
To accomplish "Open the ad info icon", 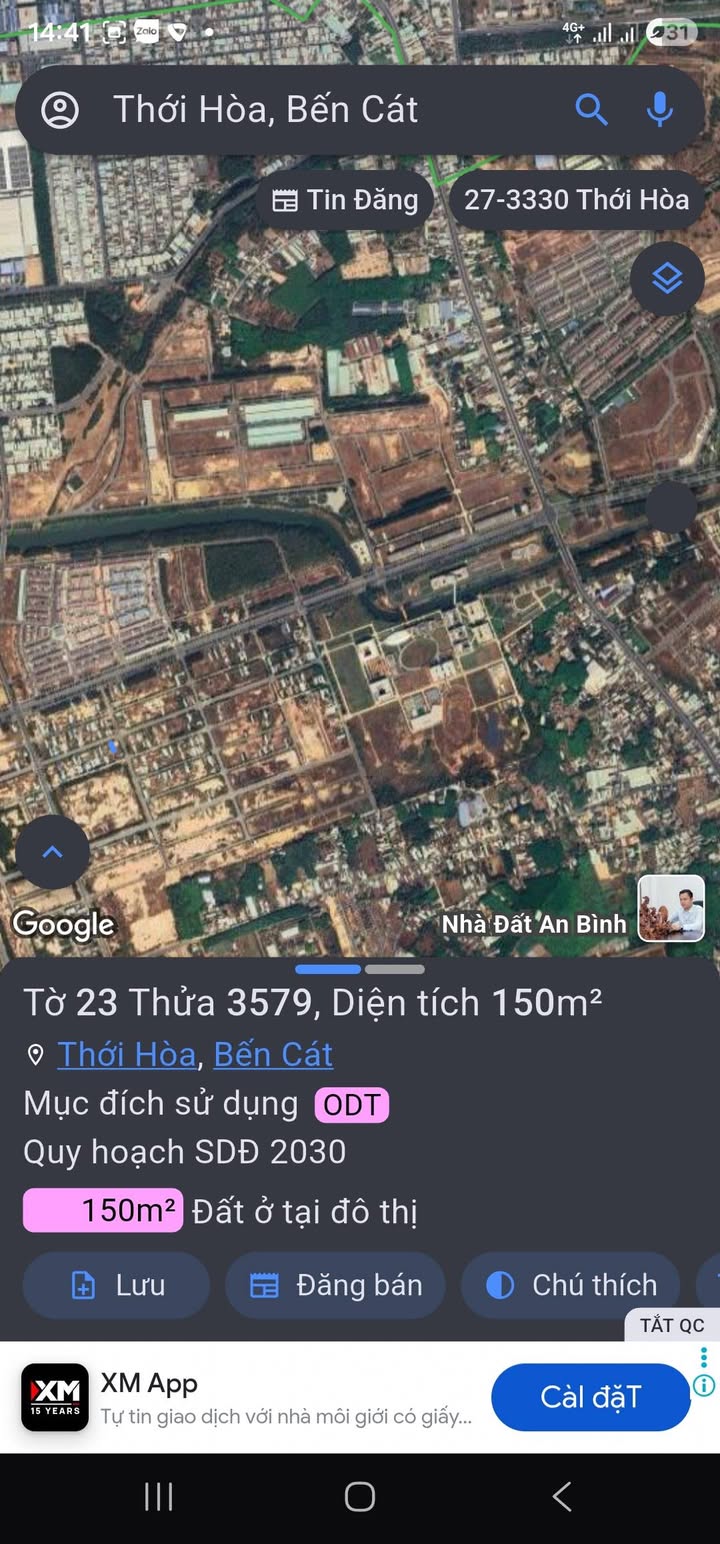I will click(x=704, y=1385).
